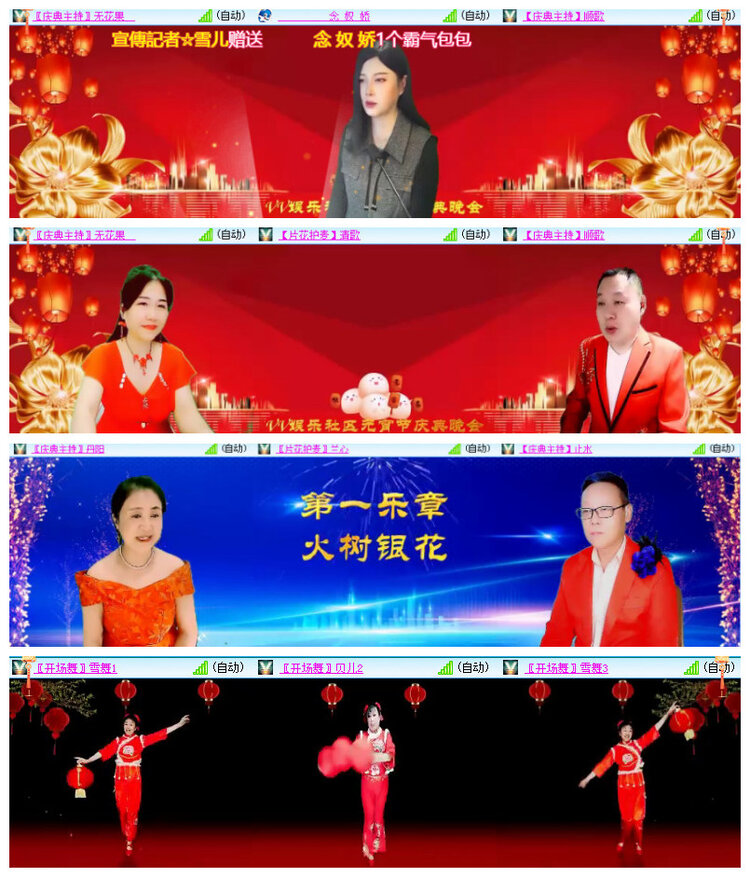Click the V icon beside 【片花护麦】清歌
This screenshot has width=750, height=877.
[265, 237]
